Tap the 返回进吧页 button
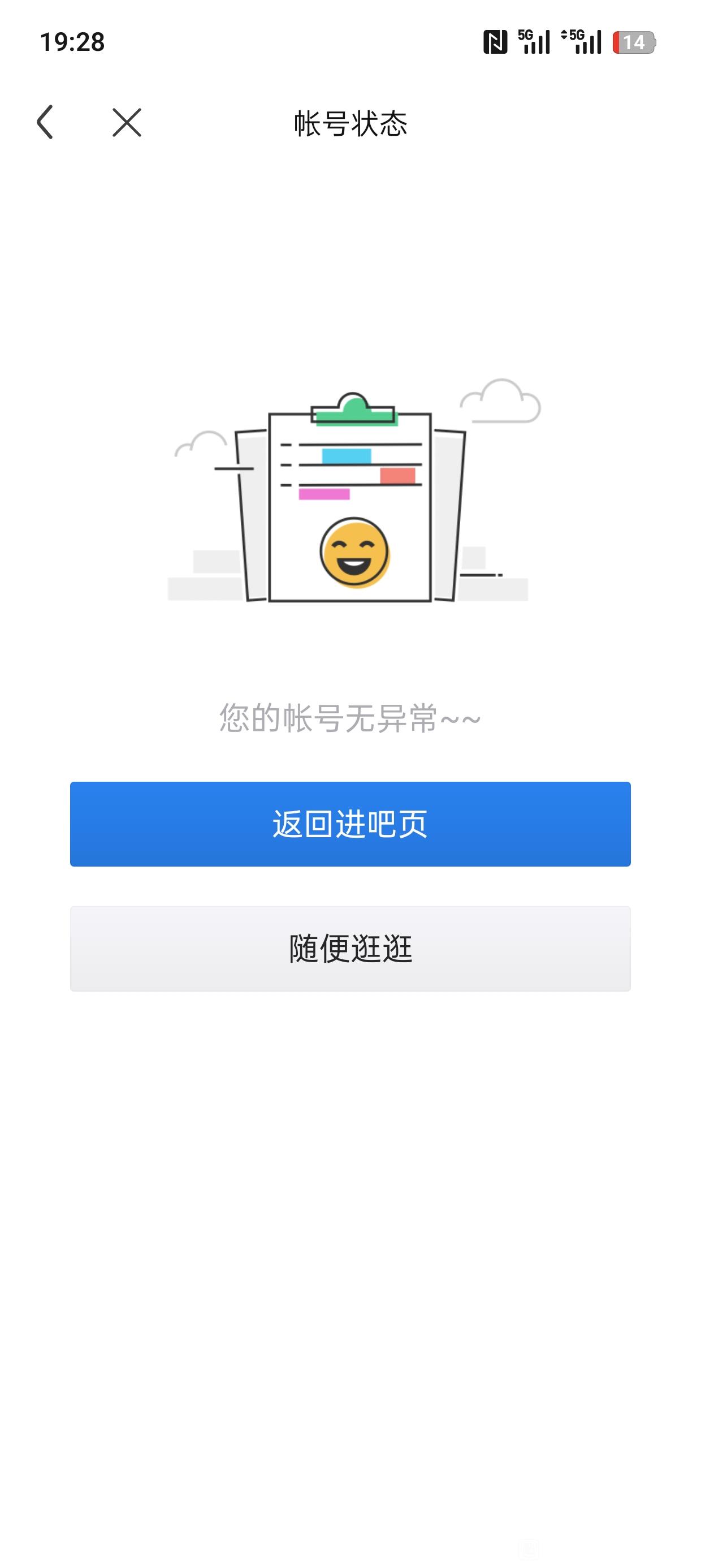Image resolution: width=701 pixels, height=1568 pixels. pyautogui.click(x=350, y=824)
